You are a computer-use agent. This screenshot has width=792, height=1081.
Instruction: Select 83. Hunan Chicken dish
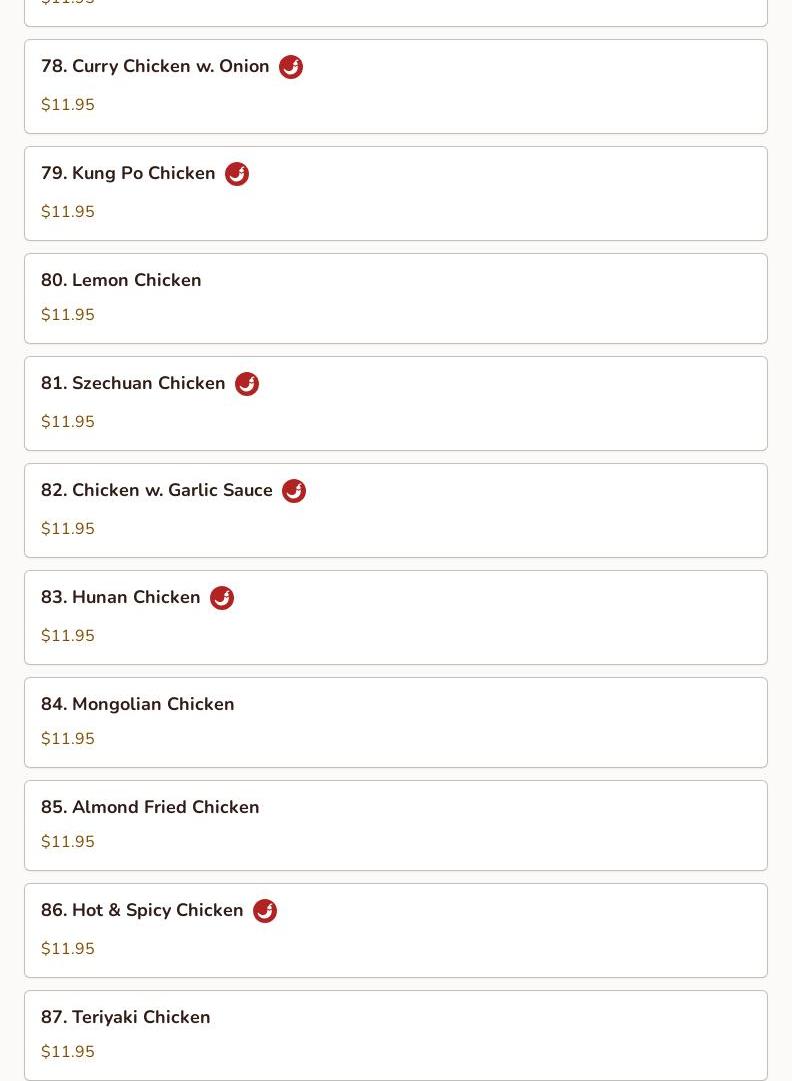[395, 617]
